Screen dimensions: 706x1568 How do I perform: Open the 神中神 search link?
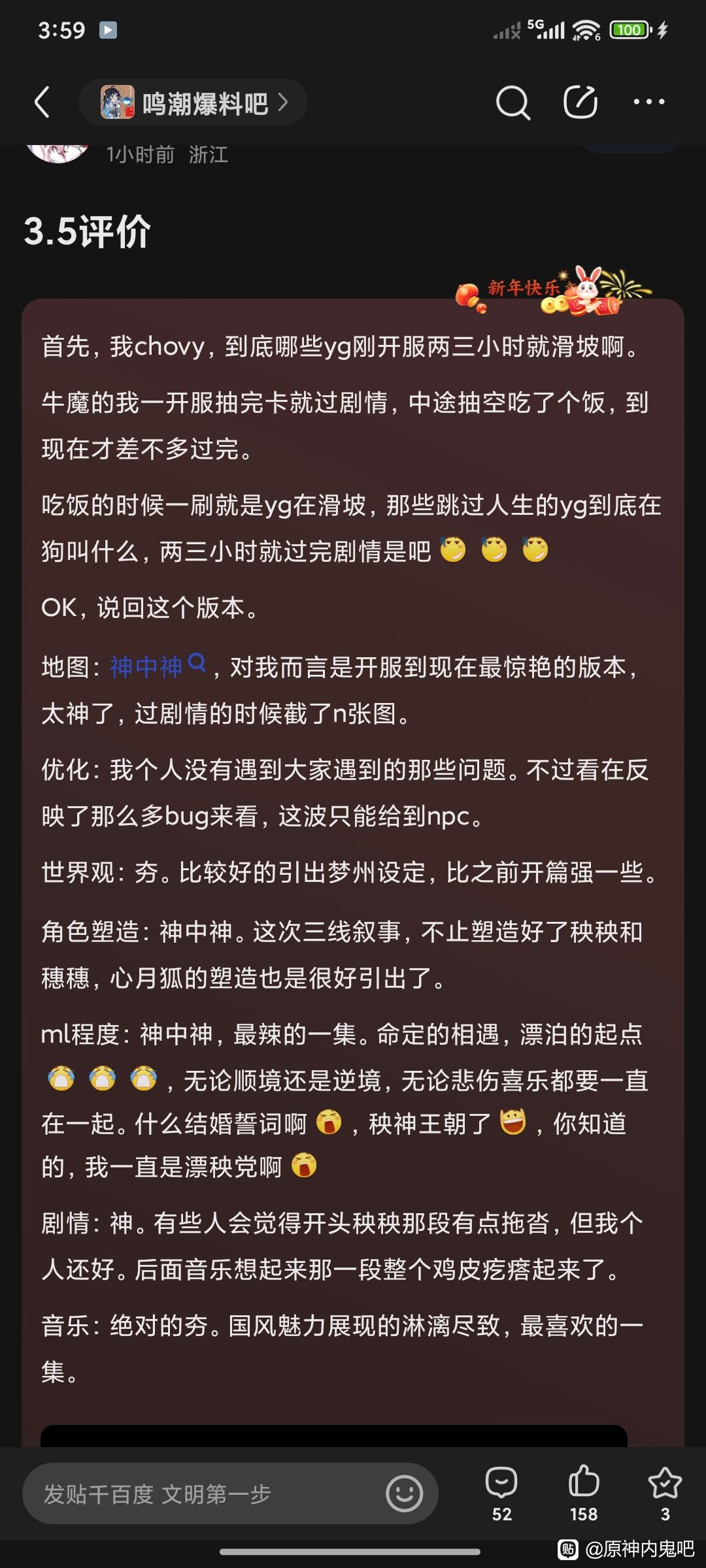click(158, 666)
